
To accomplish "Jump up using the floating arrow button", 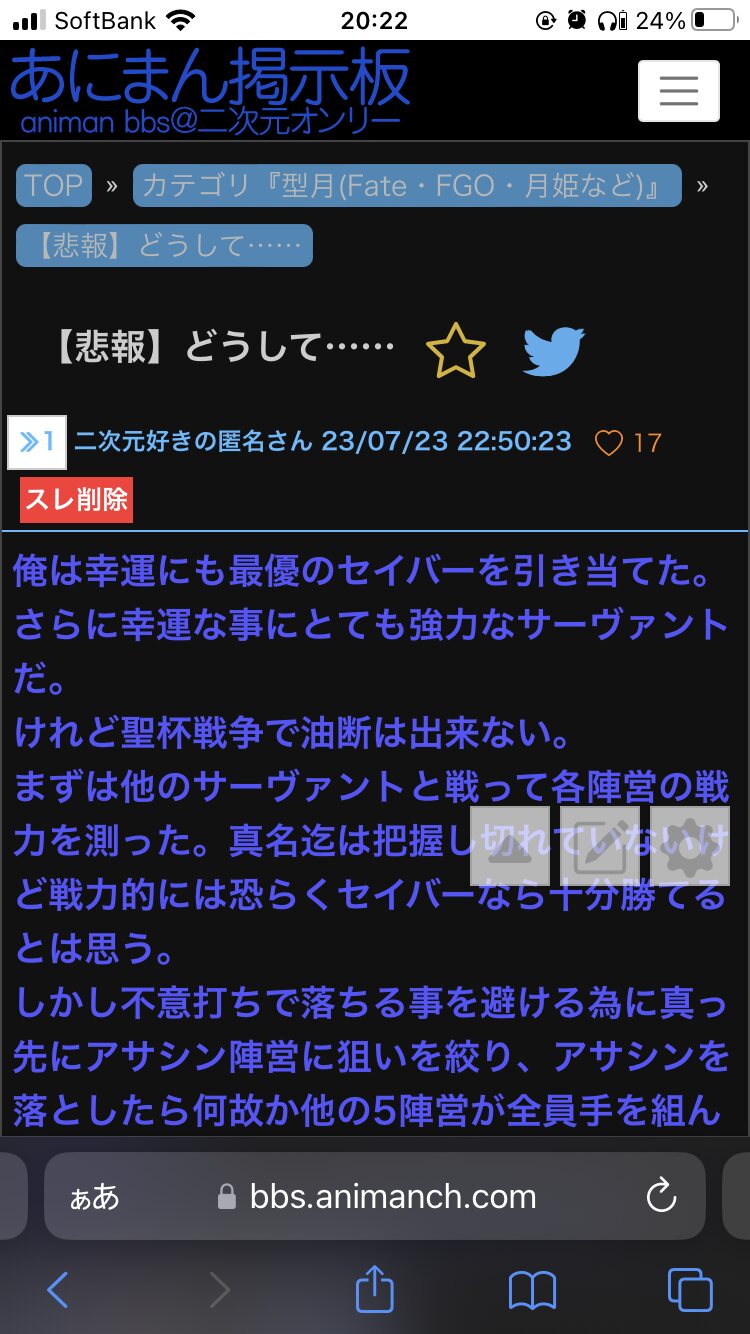I will pyautogui.click(x=510, y=845).
